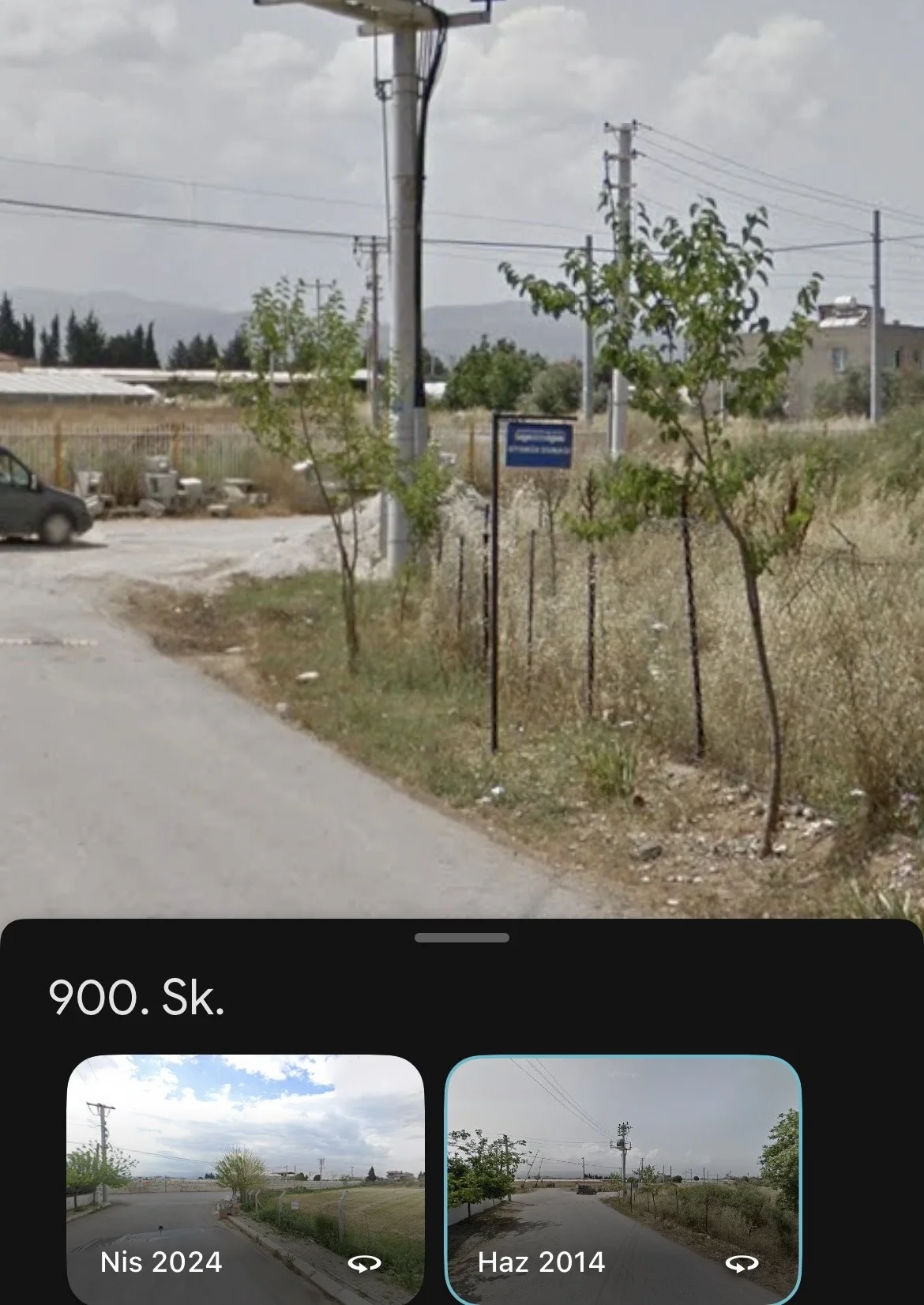Tap the bottom sheet drag handle
The height and width of the screenshot is (1305, 924).
(462, 938)
